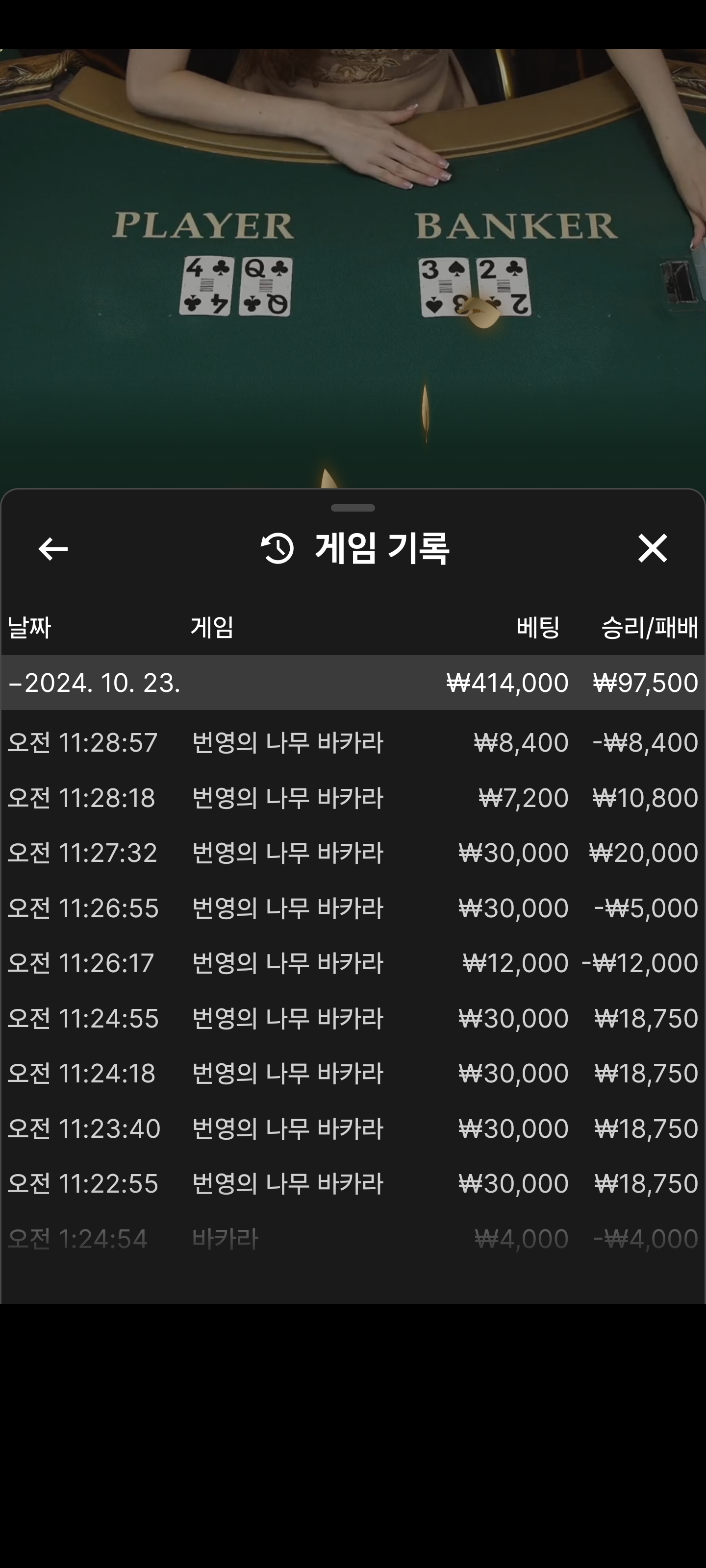View details of the 11:26:55 round
Image resolution: width=706 pixels, height=1568 pixels.
pos(353,907)
